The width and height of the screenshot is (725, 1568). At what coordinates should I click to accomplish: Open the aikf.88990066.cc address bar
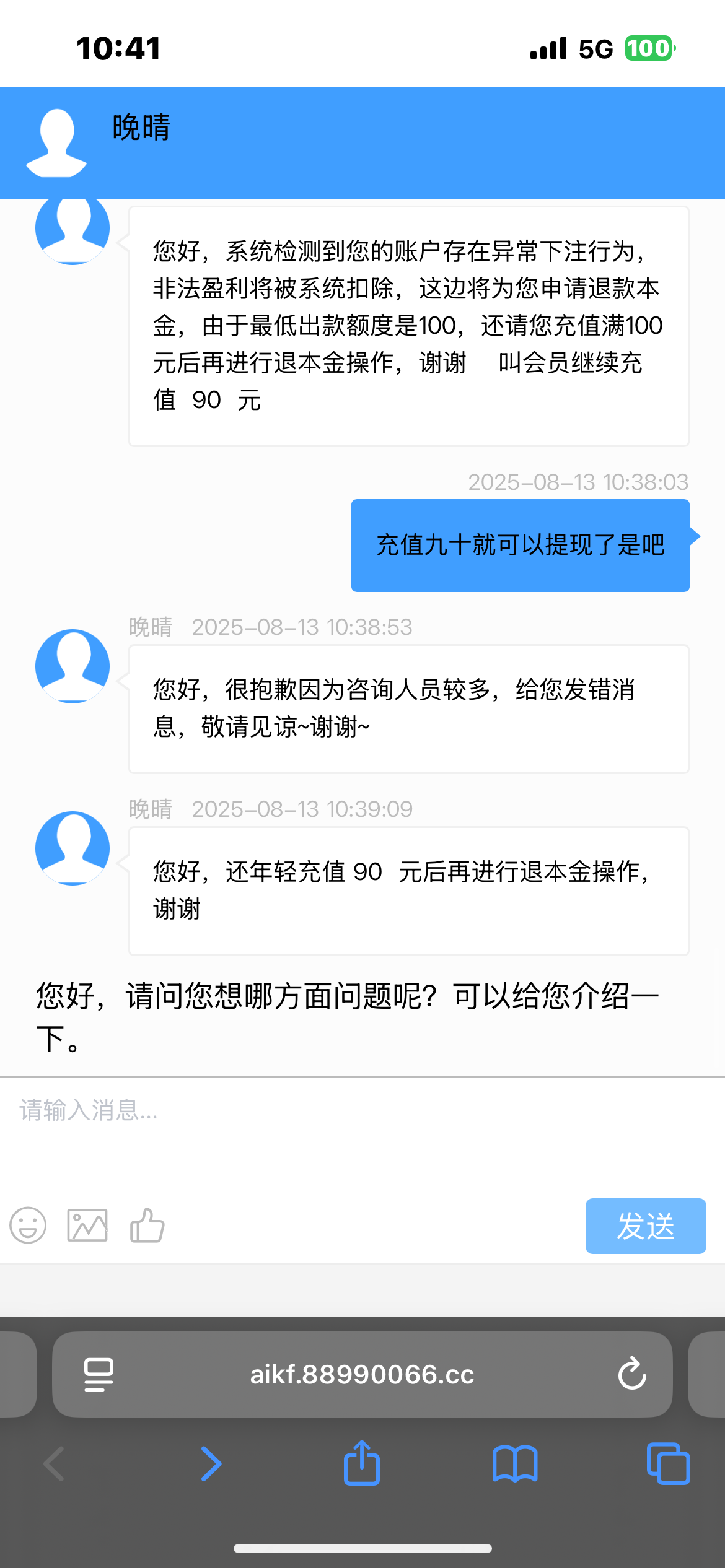coord(362,1374)
